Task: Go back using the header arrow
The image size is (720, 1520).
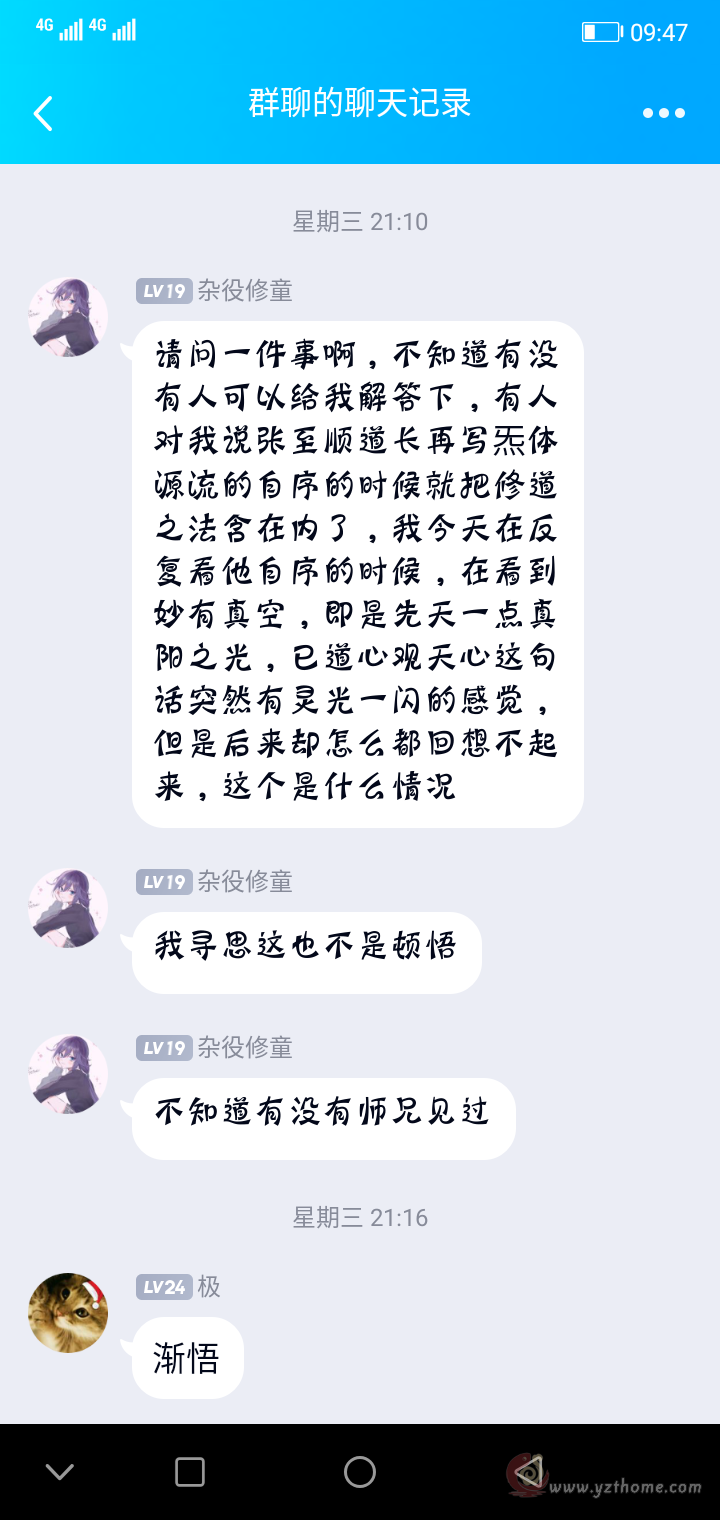Action: coord(43,113)
